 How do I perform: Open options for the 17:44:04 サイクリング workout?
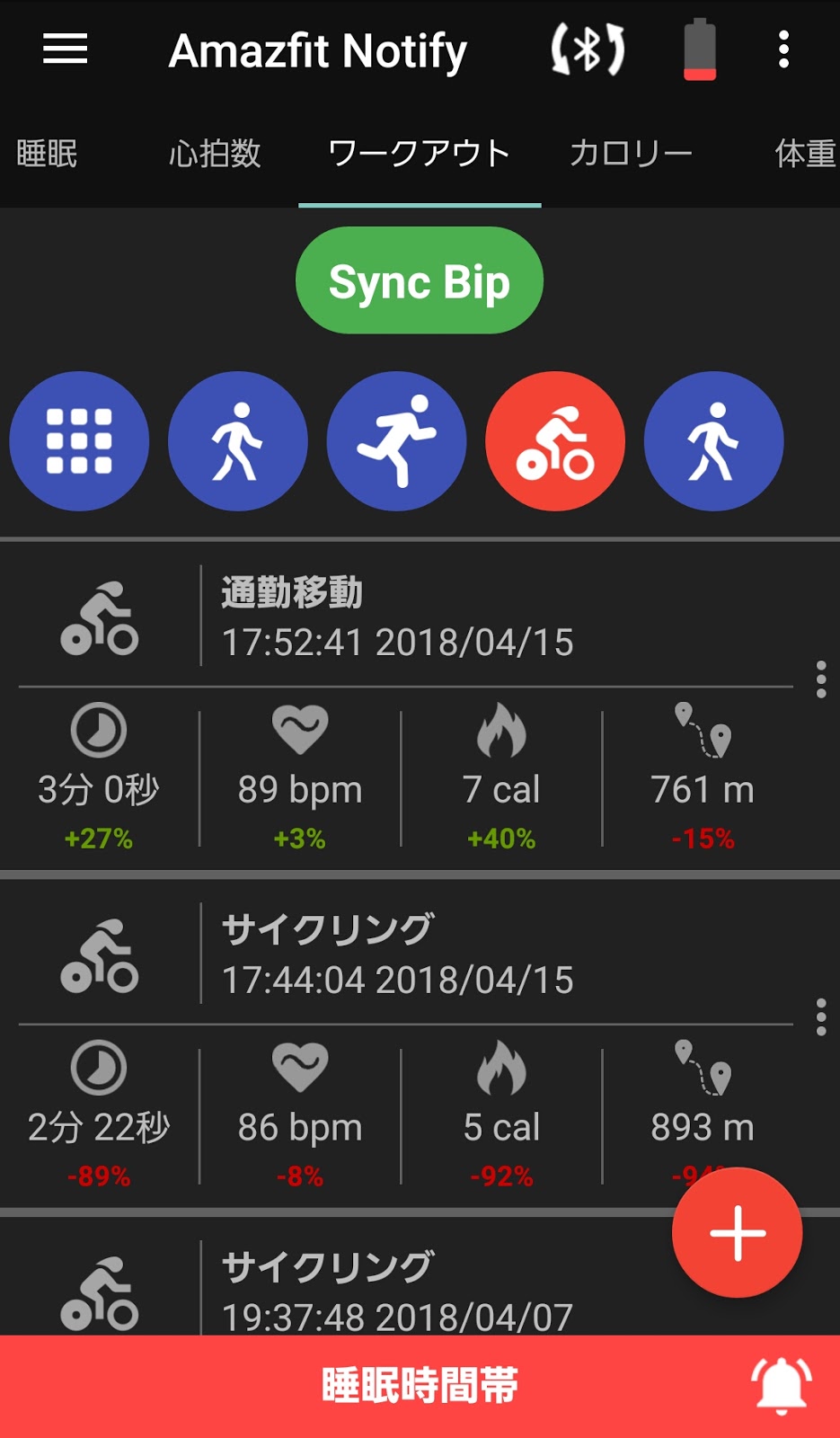click(820, 1017)
